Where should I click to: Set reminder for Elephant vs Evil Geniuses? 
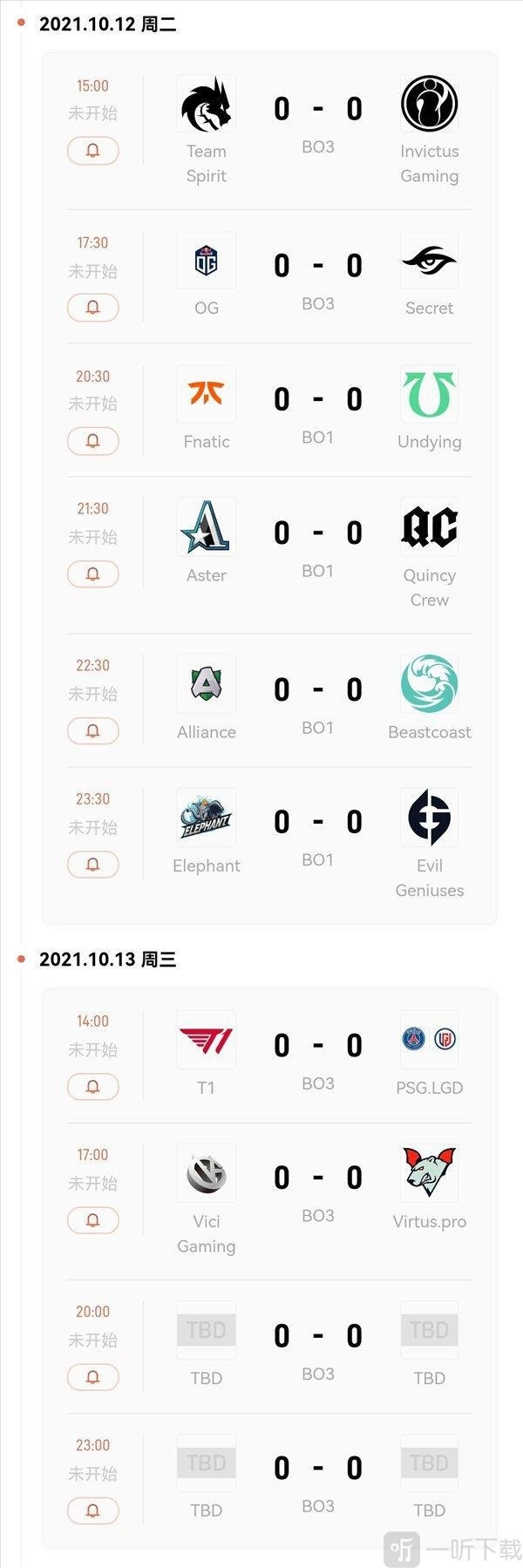(93, 865)
